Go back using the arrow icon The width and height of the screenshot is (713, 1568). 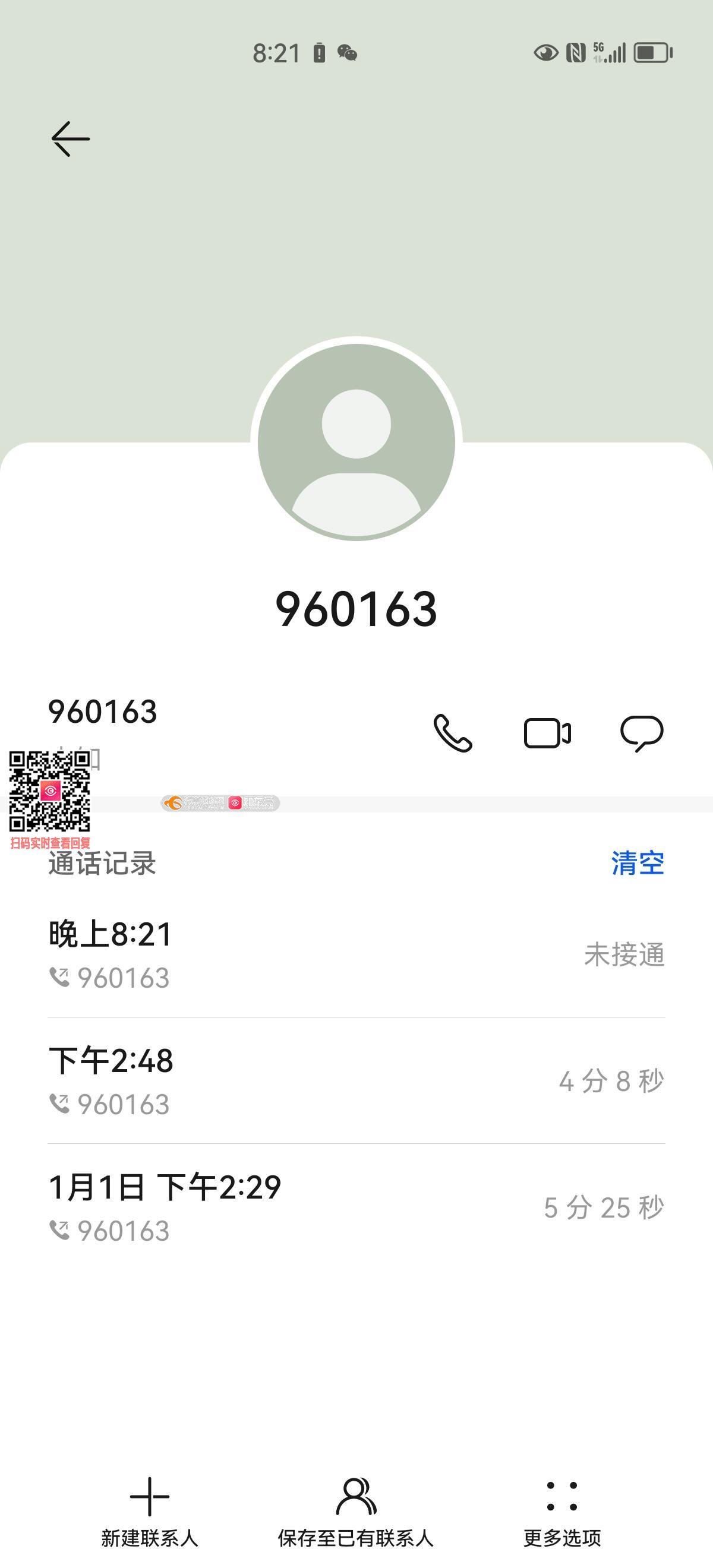(71, 139)
